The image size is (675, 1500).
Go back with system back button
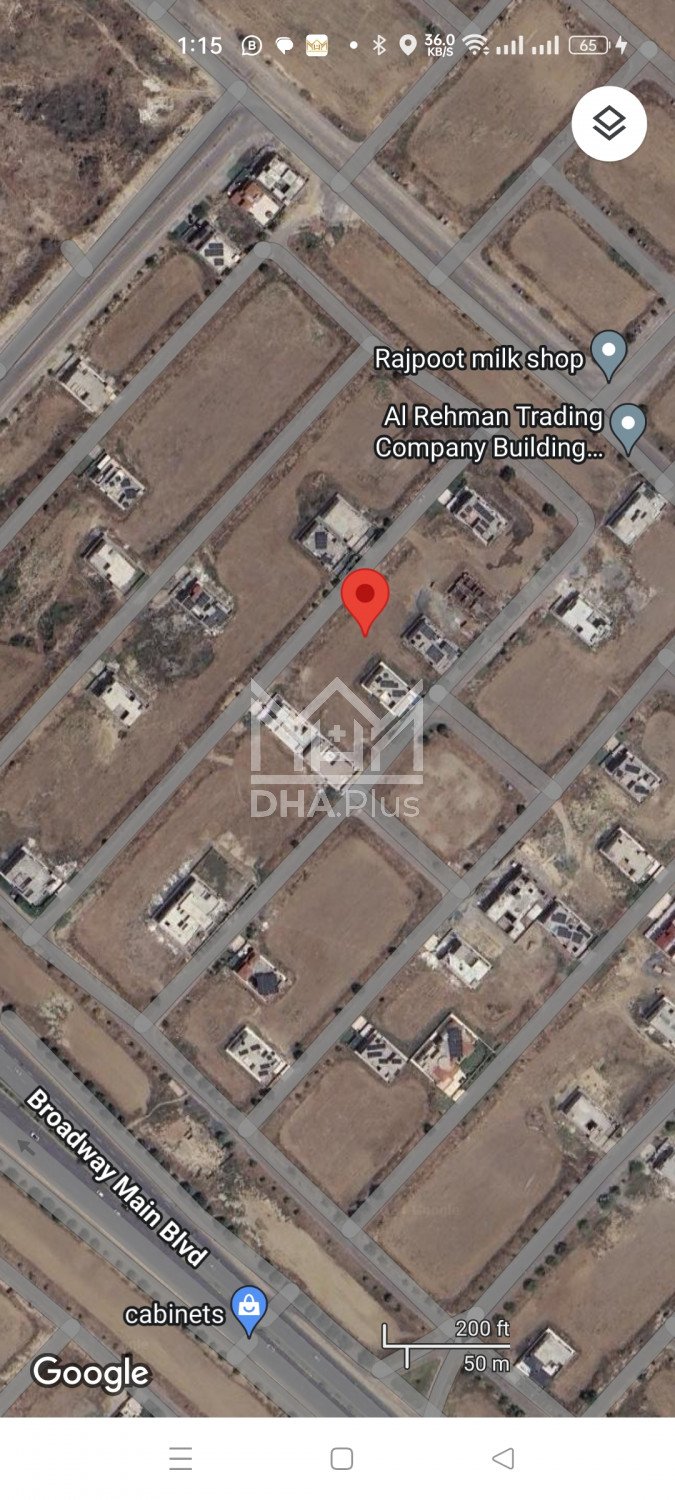point(503,1458)
